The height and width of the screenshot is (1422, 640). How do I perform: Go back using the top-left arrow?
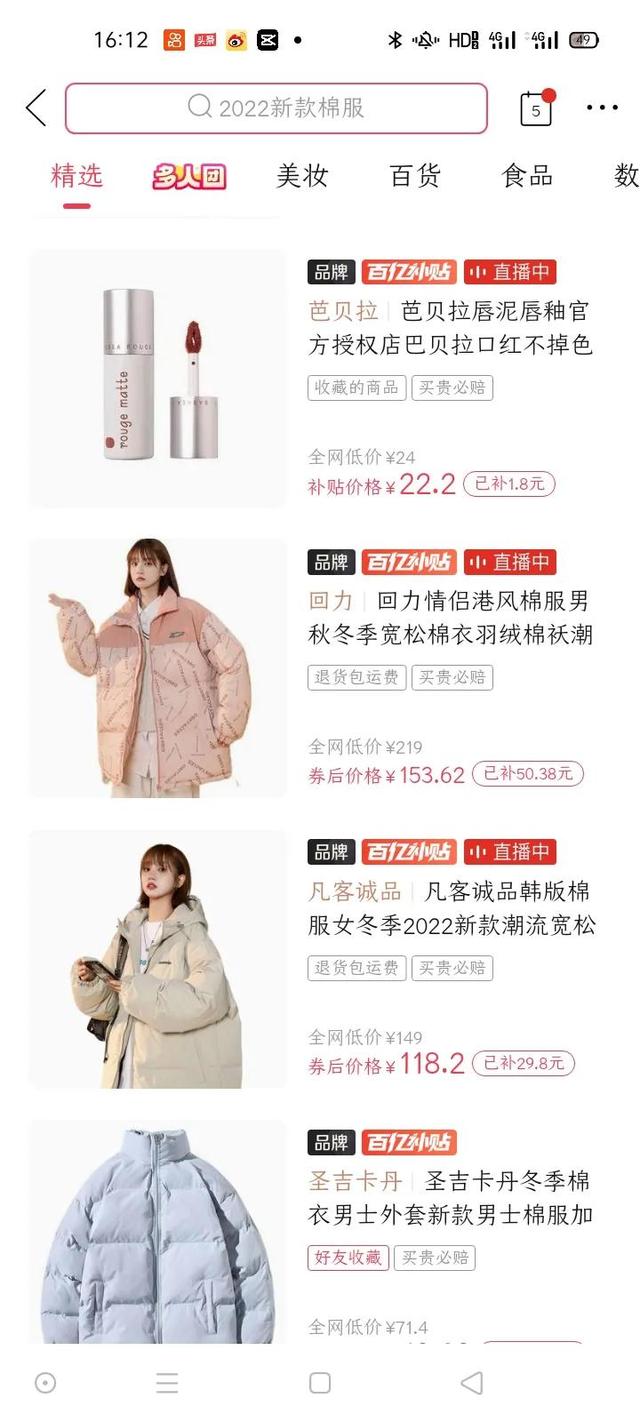coord(36,108)
